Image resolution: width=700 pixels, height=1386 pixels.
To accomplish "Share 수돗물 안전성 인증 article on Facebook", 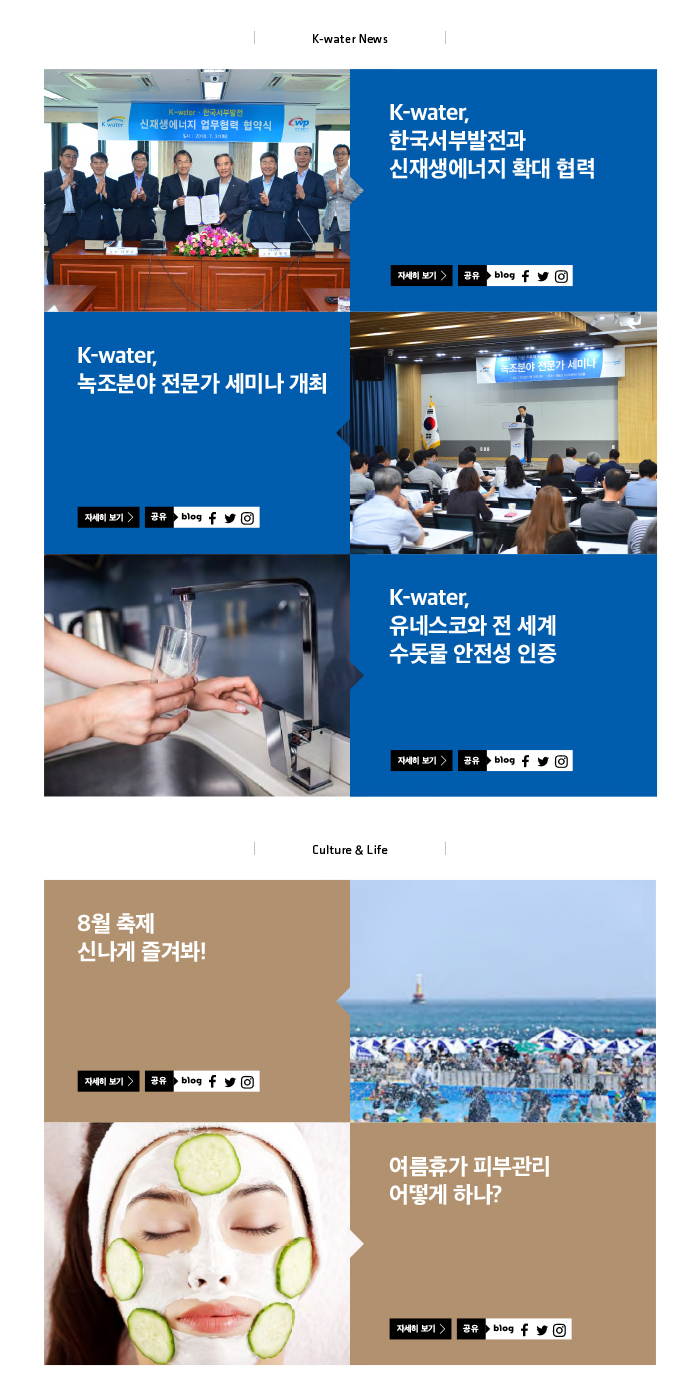I will click(x=526, y=761).
